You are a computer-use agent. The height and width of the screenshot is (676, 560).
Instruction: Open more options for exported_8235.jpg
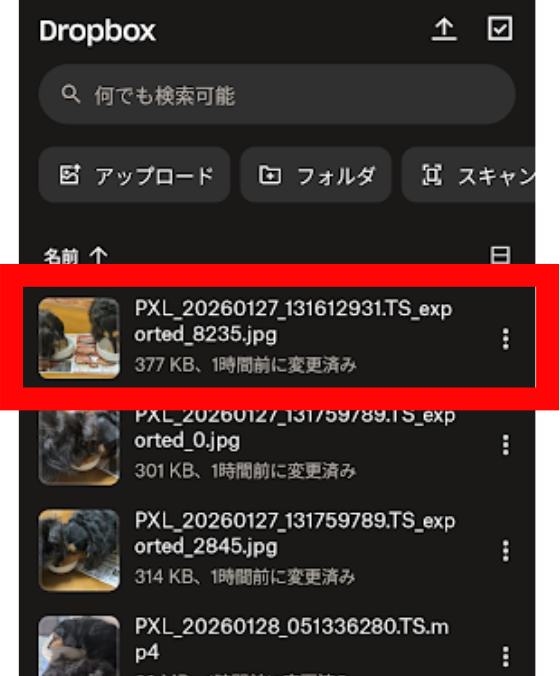tap(505, 338)
